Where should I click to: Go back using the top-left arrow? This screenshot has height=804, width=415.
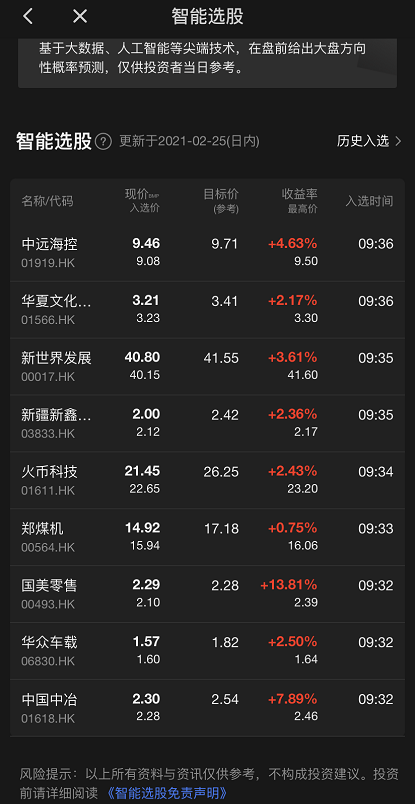tap(28, 16)
